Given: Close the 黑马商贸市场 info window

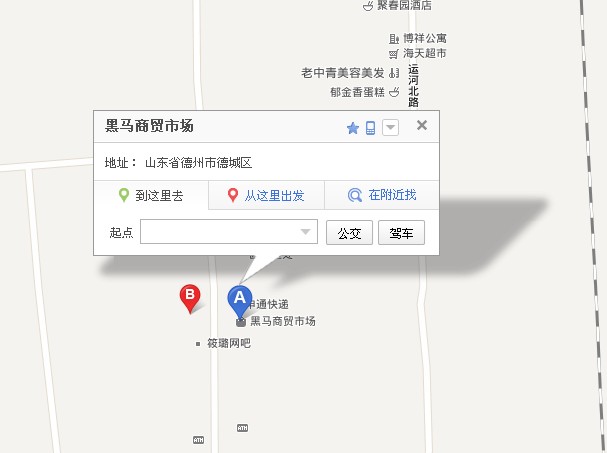Looking at the screenshot, I should tap(422, 125).
